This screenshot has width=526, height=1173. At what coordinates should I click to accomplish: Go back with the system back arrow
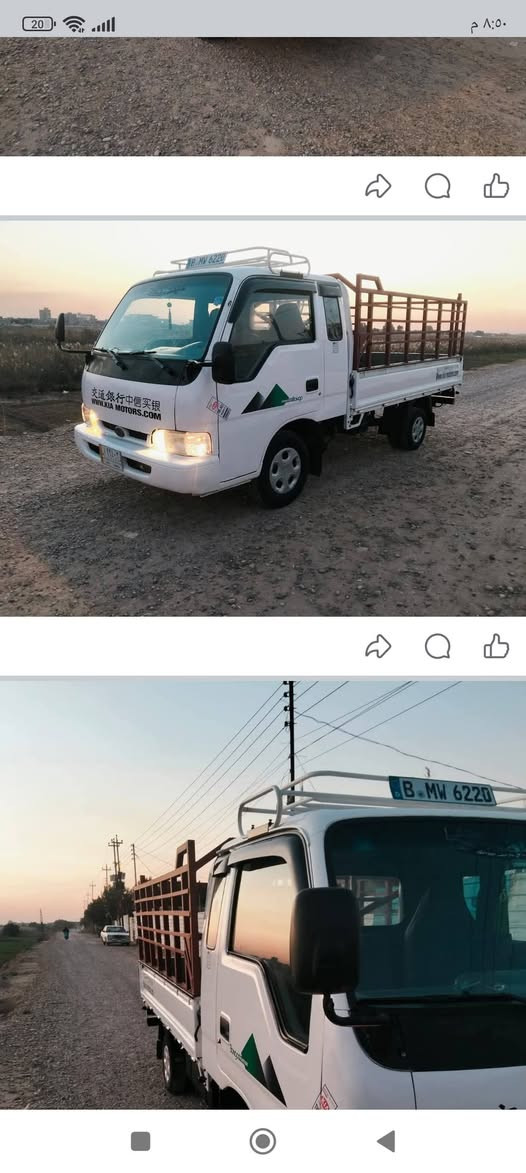click(385, 1141)
